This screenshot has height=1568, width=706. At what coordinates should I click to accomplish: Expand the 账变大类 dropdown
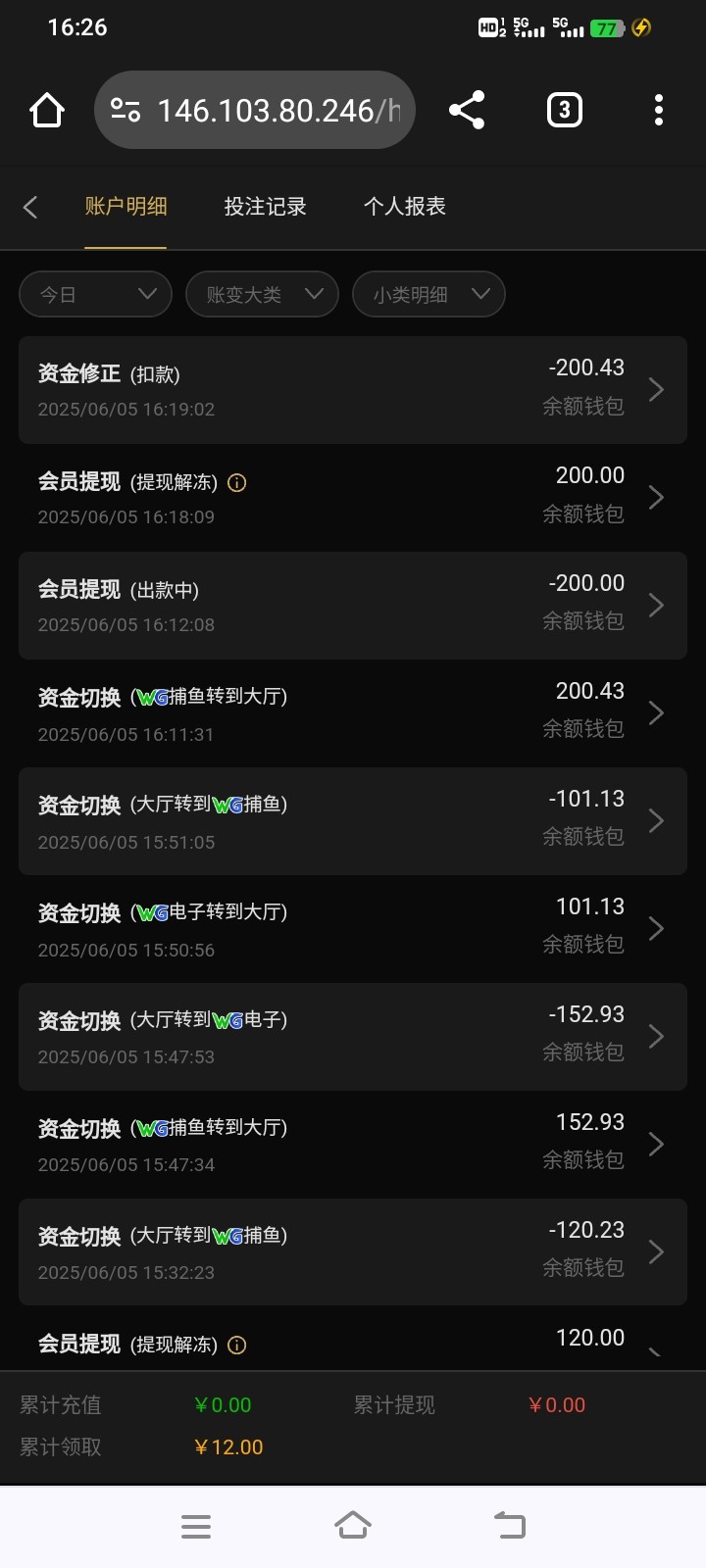263,294
